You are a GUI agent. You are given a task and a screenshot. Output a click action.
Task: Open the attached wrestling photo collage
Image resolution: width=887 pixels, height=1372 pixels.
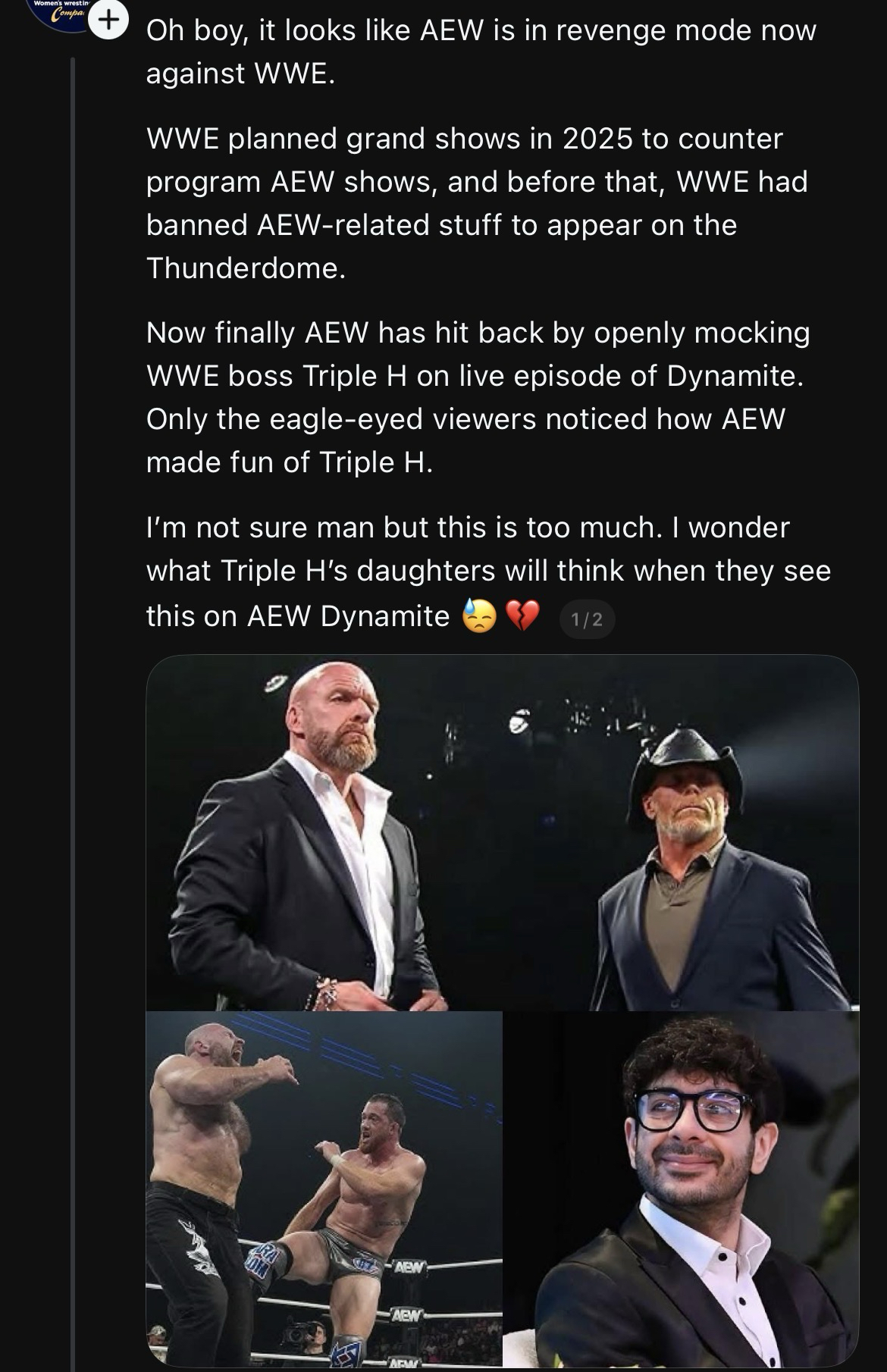coord(502,1011)
